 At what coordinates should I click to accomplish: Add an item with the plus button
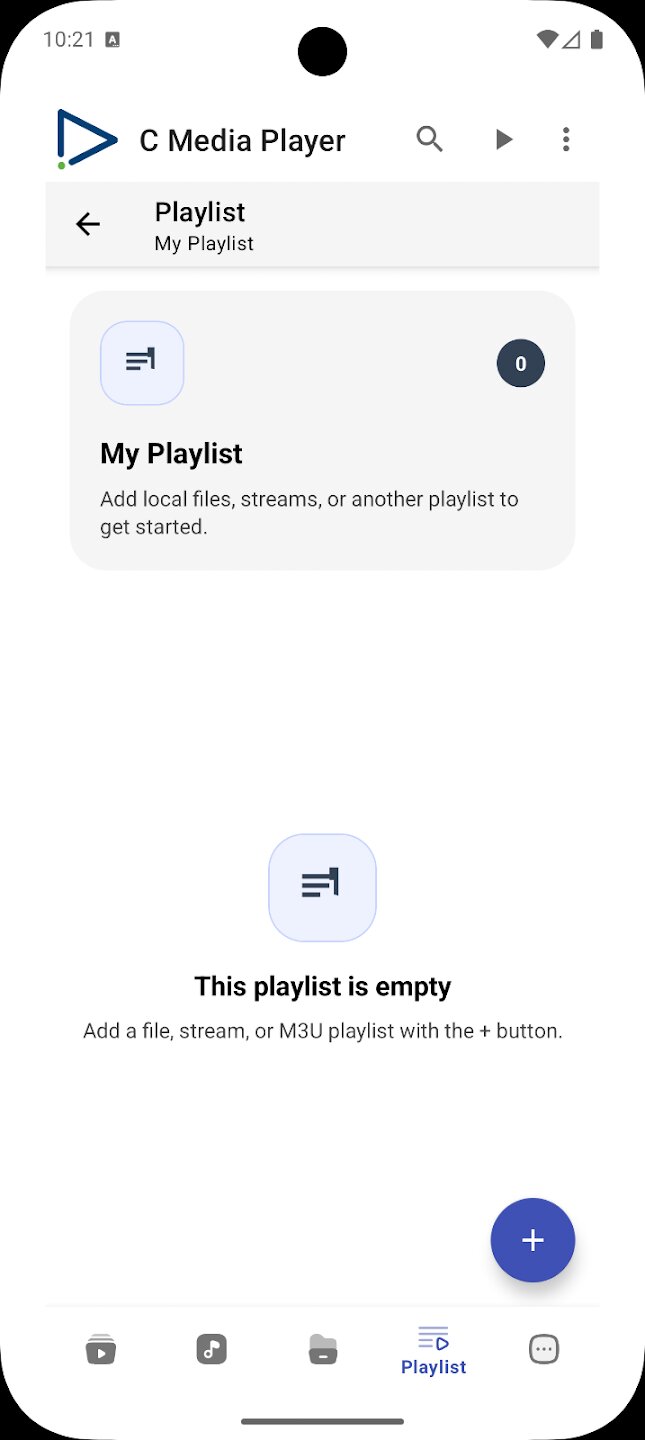click(x=533, y=1240)
